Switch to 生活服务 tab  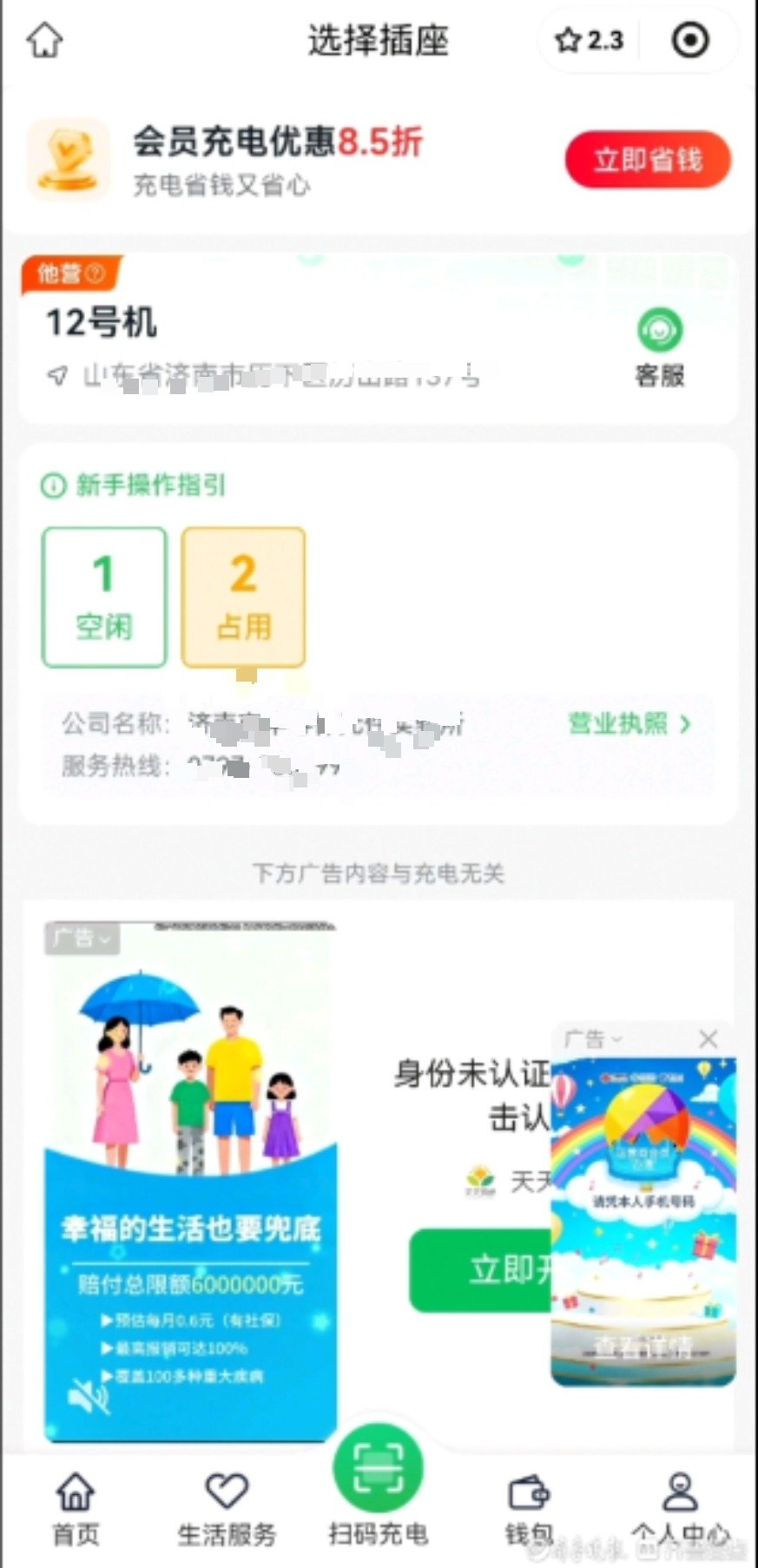click(x=227, y=1509)
